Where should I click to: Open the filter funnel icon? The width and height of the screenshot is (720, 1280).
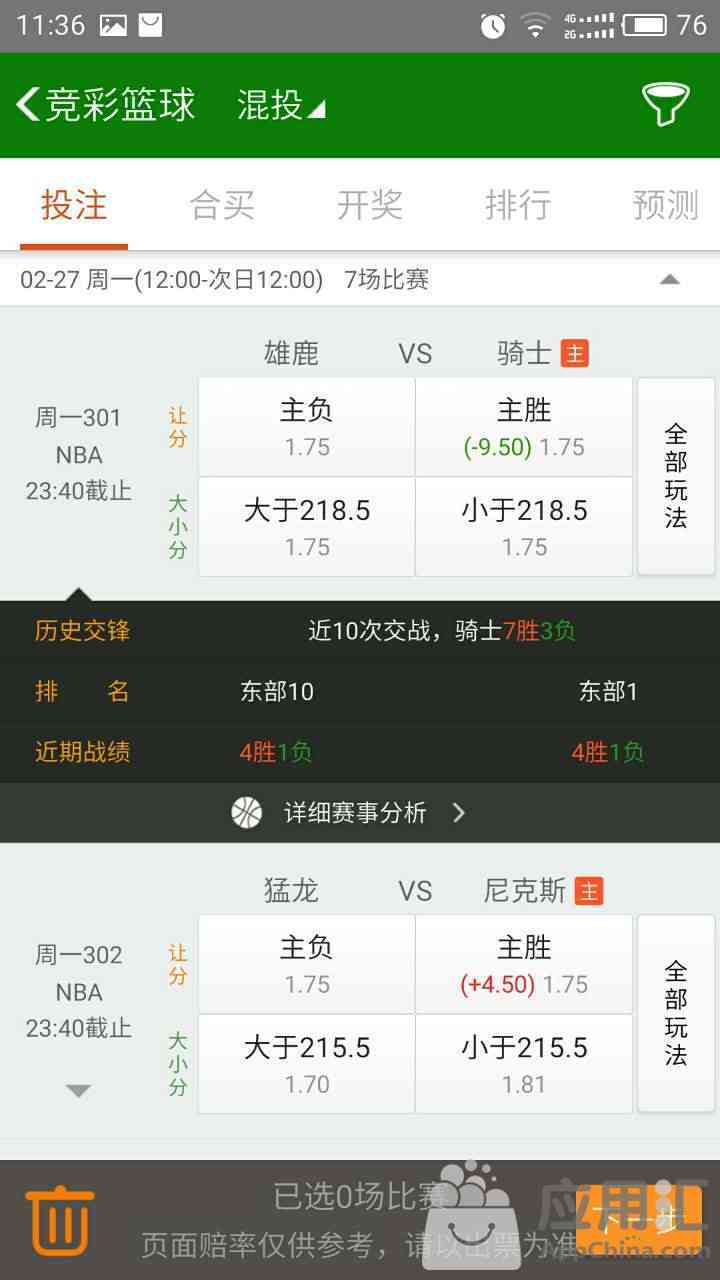665,104
